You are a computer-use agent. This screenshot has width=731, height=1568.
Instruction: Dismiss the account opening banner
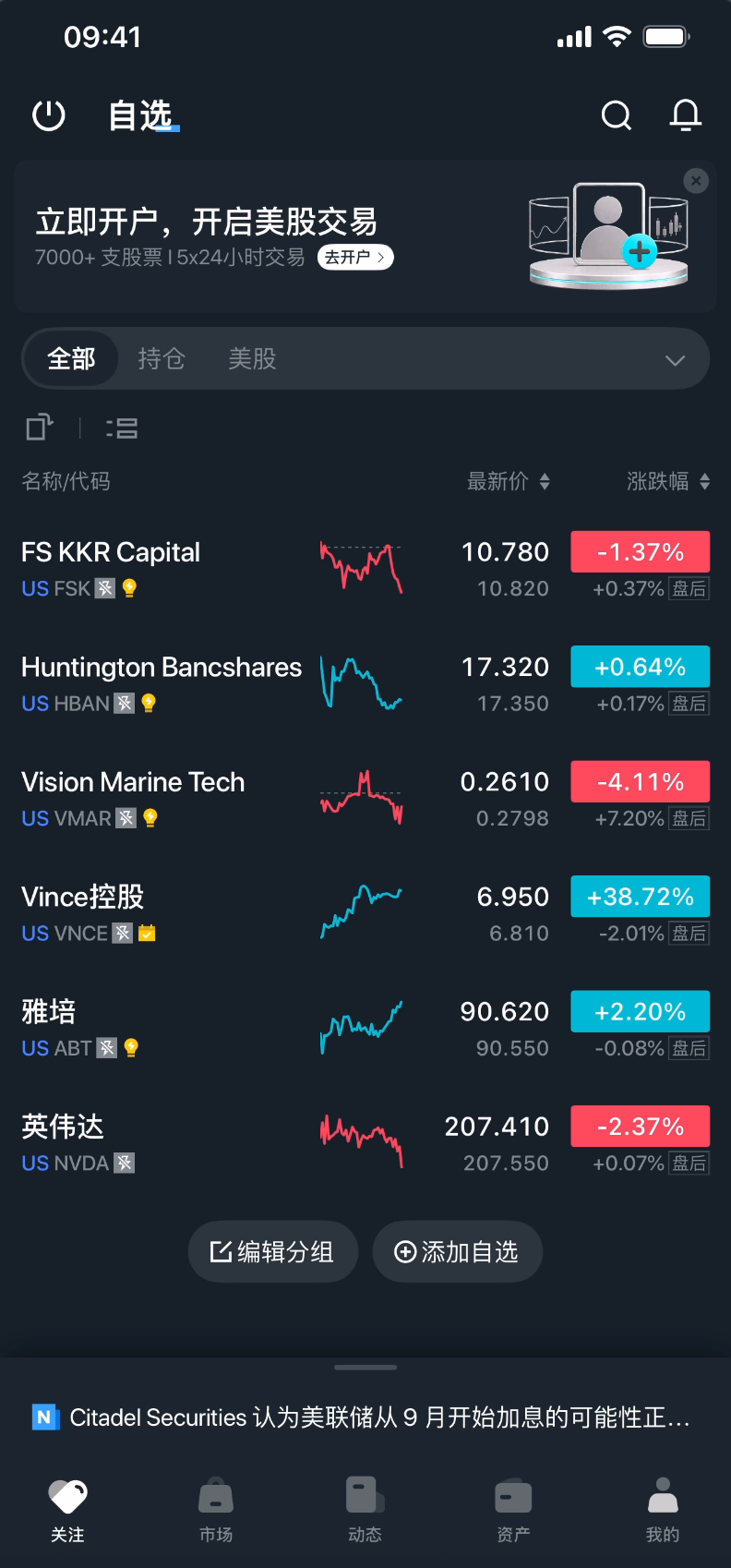tap(696, 181)
